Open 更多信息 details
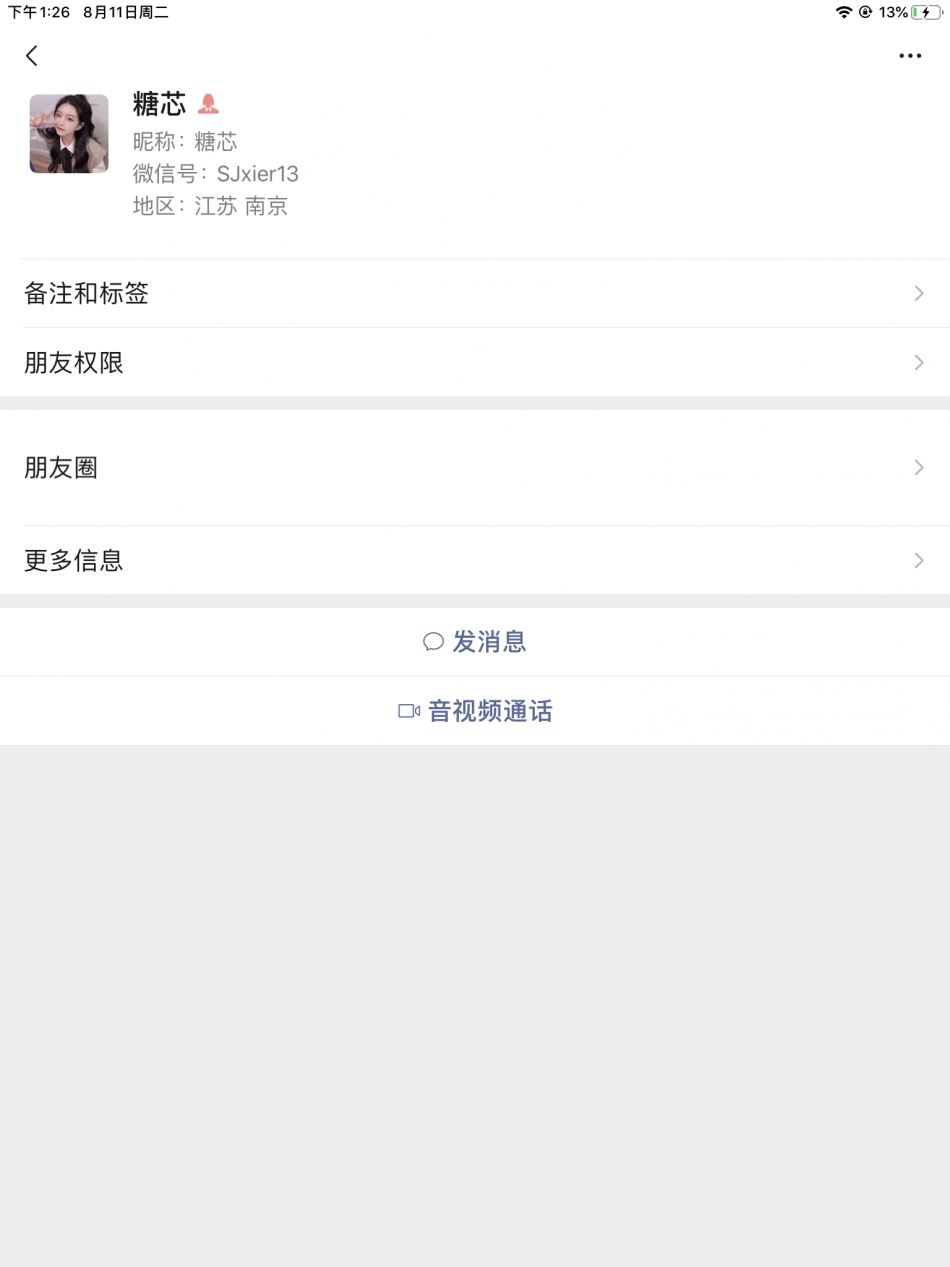This screenshot has width=950, height=1267. pos(475,561)
